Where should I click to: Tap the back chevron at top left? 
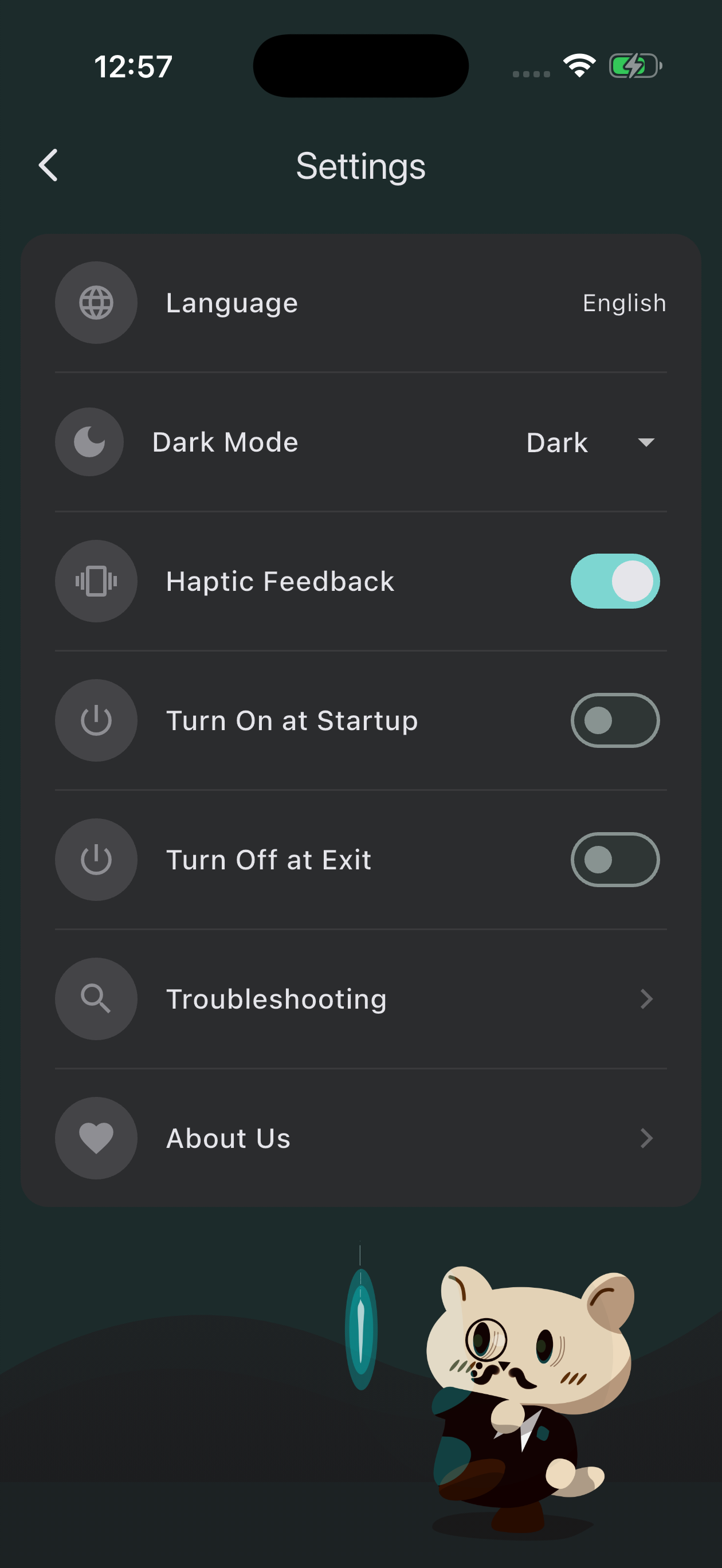(49, 165)
